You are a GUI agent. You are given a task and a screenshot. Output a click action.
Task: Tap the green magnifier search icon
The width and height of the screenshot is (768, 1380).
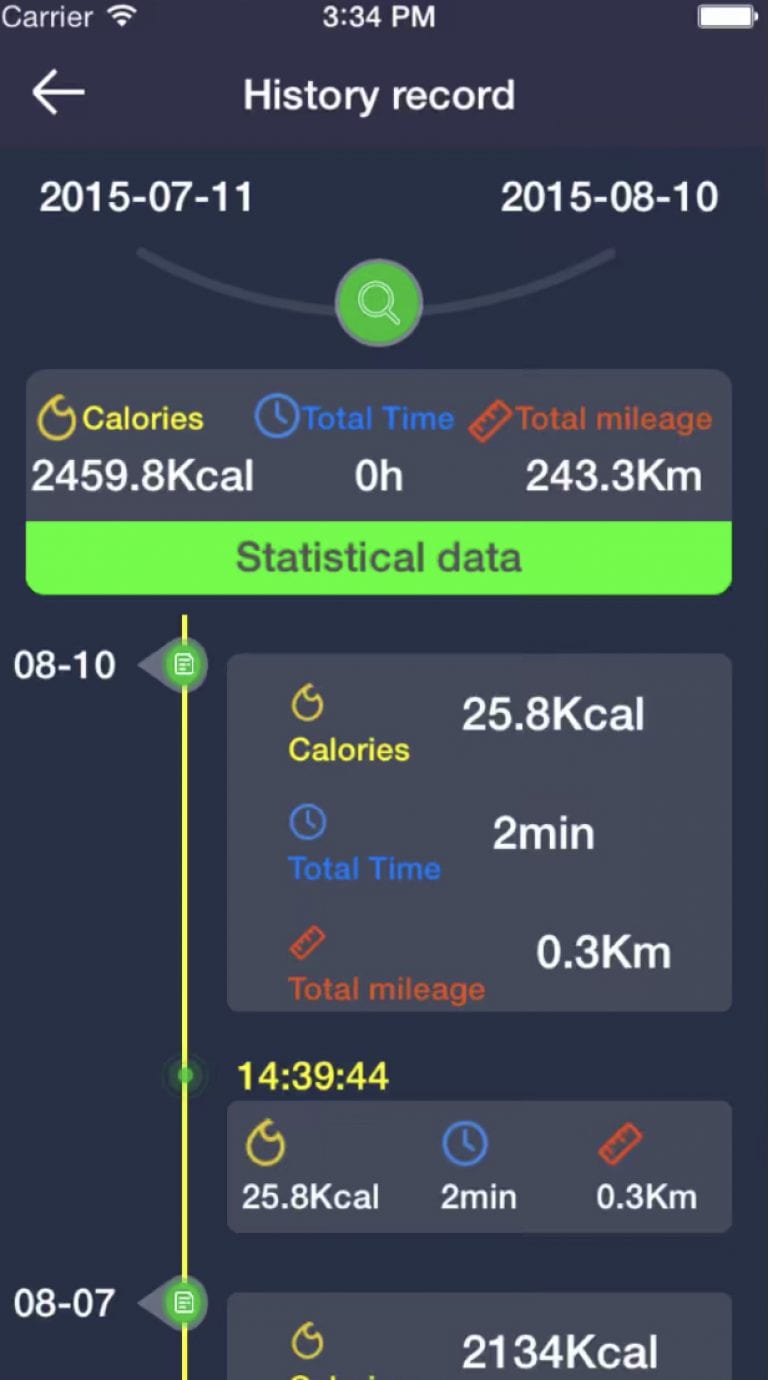pyautogui.click(x=378, y=302)
